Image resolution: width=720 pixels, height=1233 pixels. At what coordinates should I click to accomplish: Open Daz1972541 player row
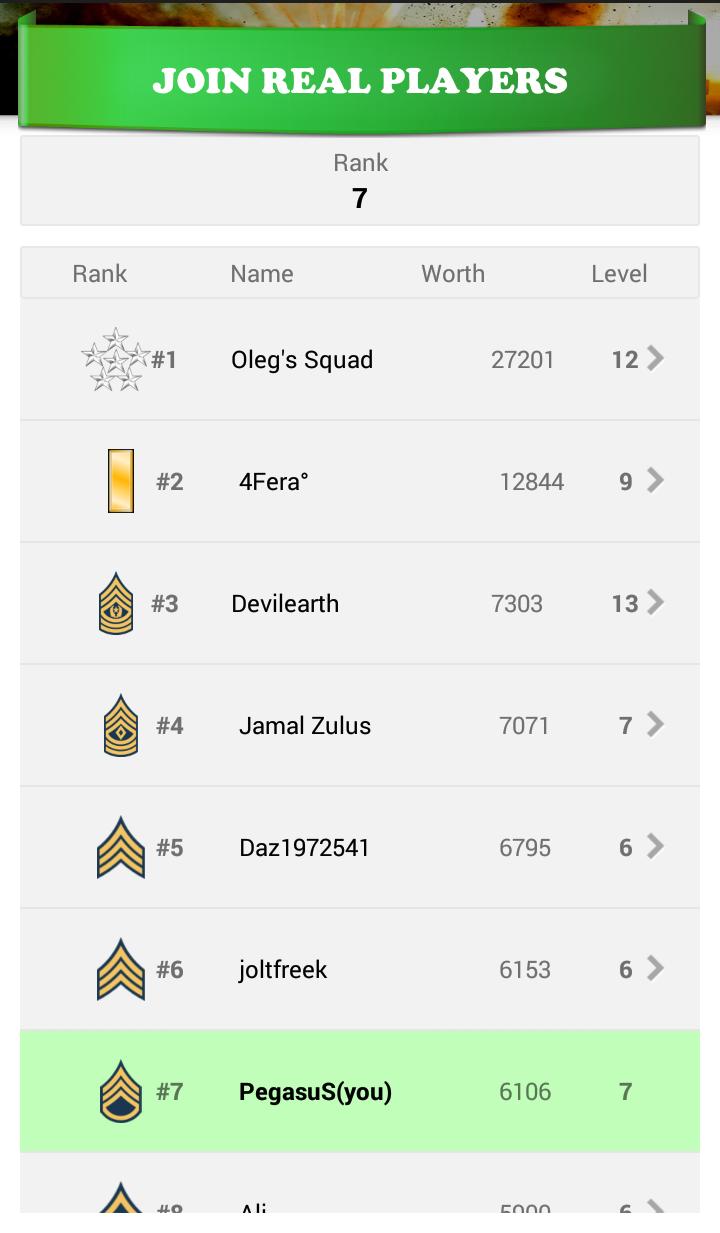[360, 848]
